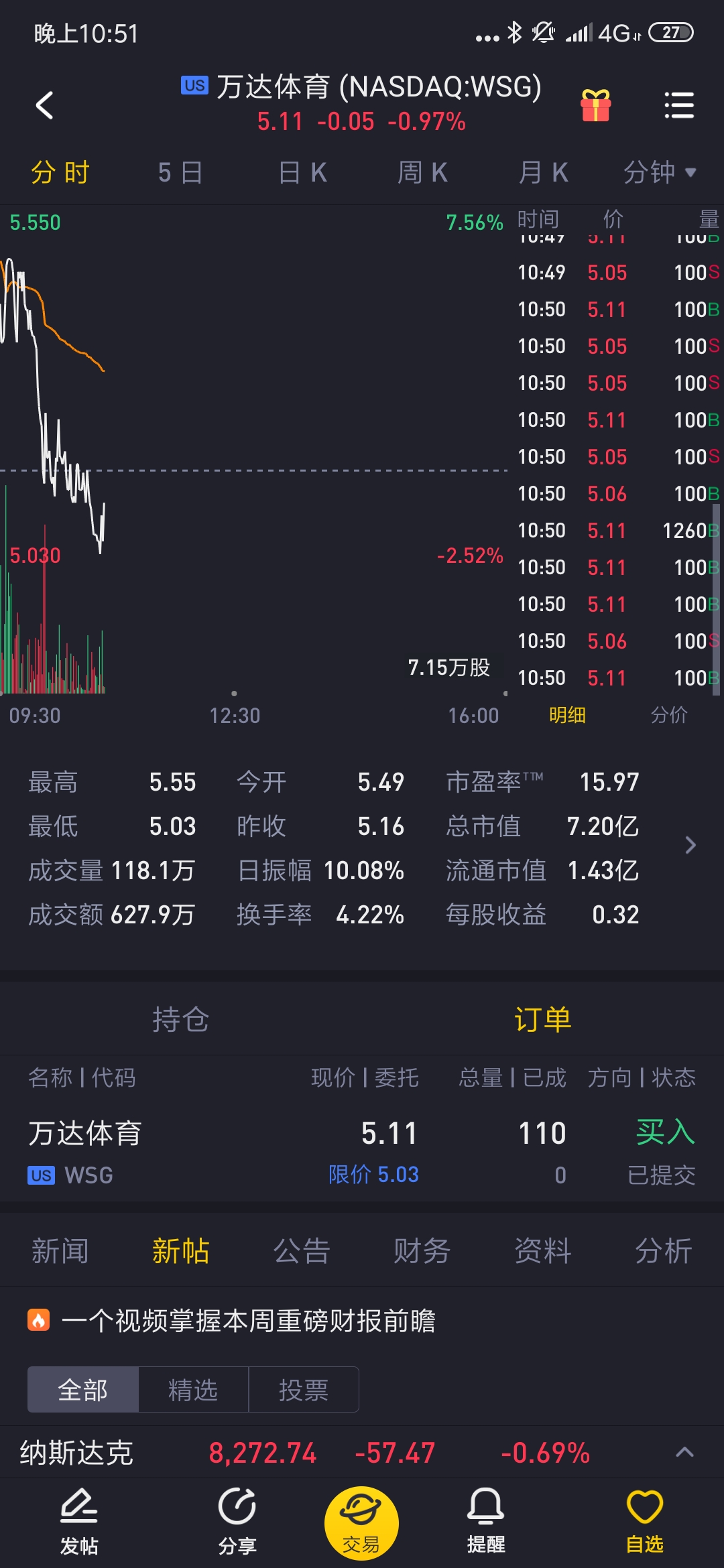
Task: Open the 公告 tab
Action: coord(302,1250)
